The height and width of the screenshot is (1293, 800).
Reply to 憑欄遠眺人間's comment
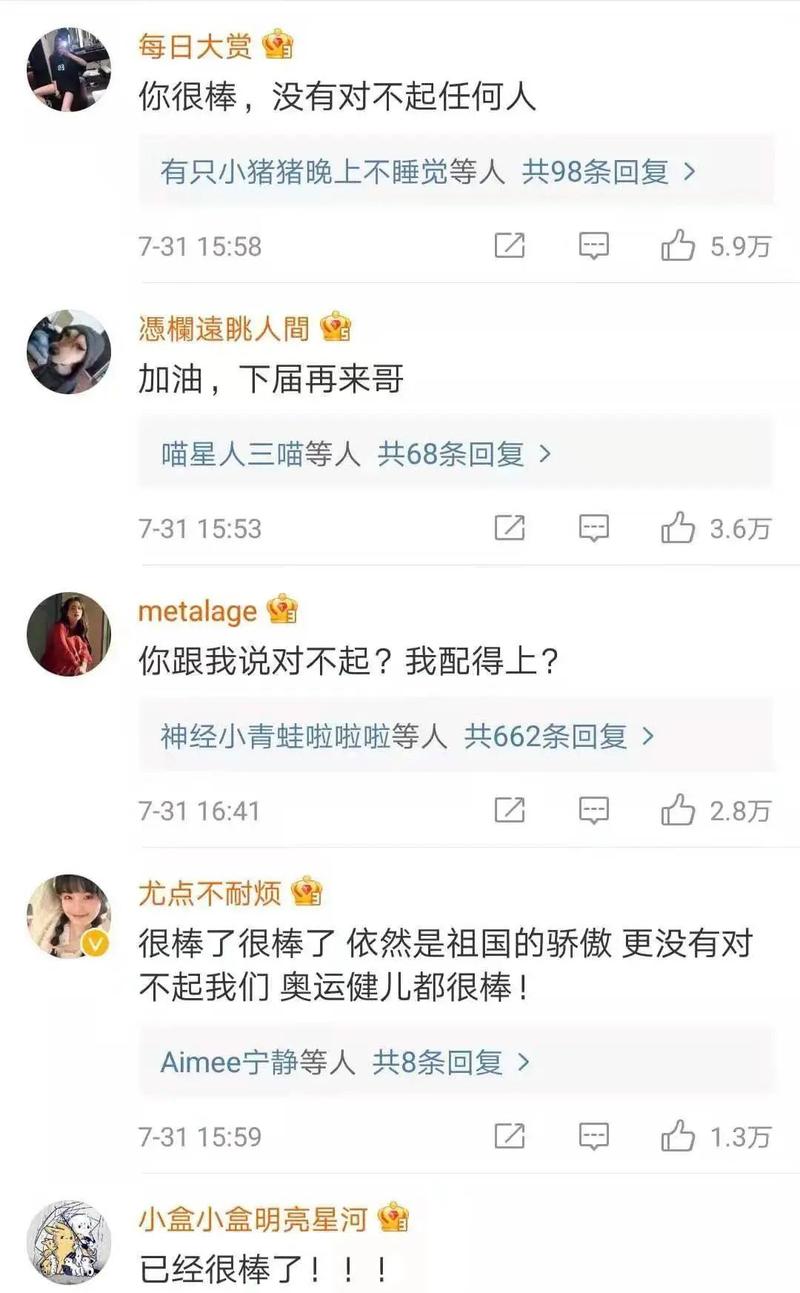594,527
